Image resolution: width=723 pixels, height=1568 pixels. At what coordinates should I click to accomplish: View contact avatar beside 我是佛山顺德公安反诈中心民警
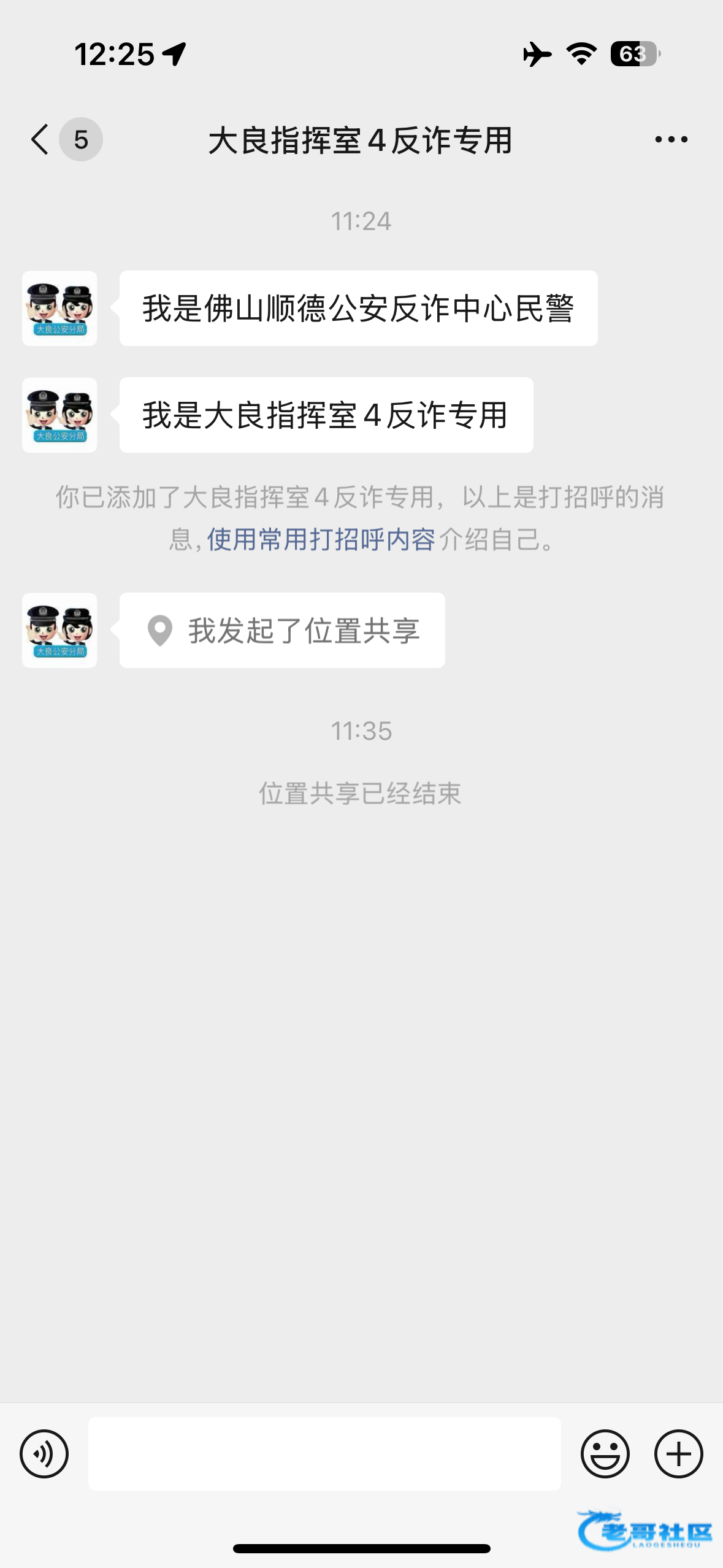tap(59, 309)
